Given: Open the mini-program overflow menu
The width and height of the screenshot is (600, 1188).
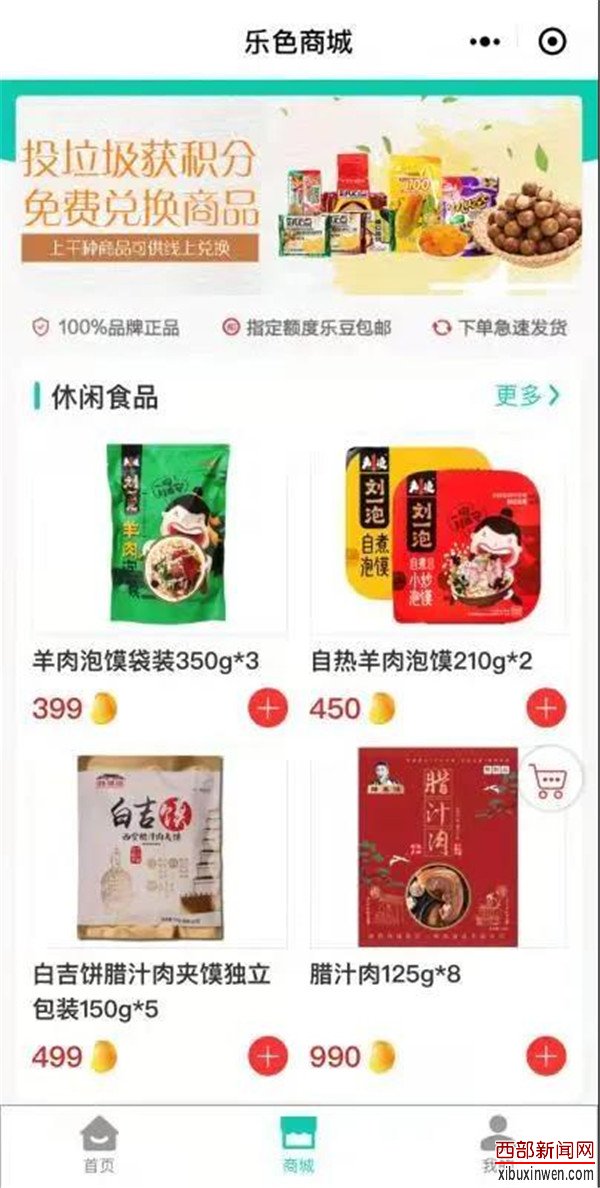Looking at the screenshot, I should pyautogui.click(x=484, y=42).
